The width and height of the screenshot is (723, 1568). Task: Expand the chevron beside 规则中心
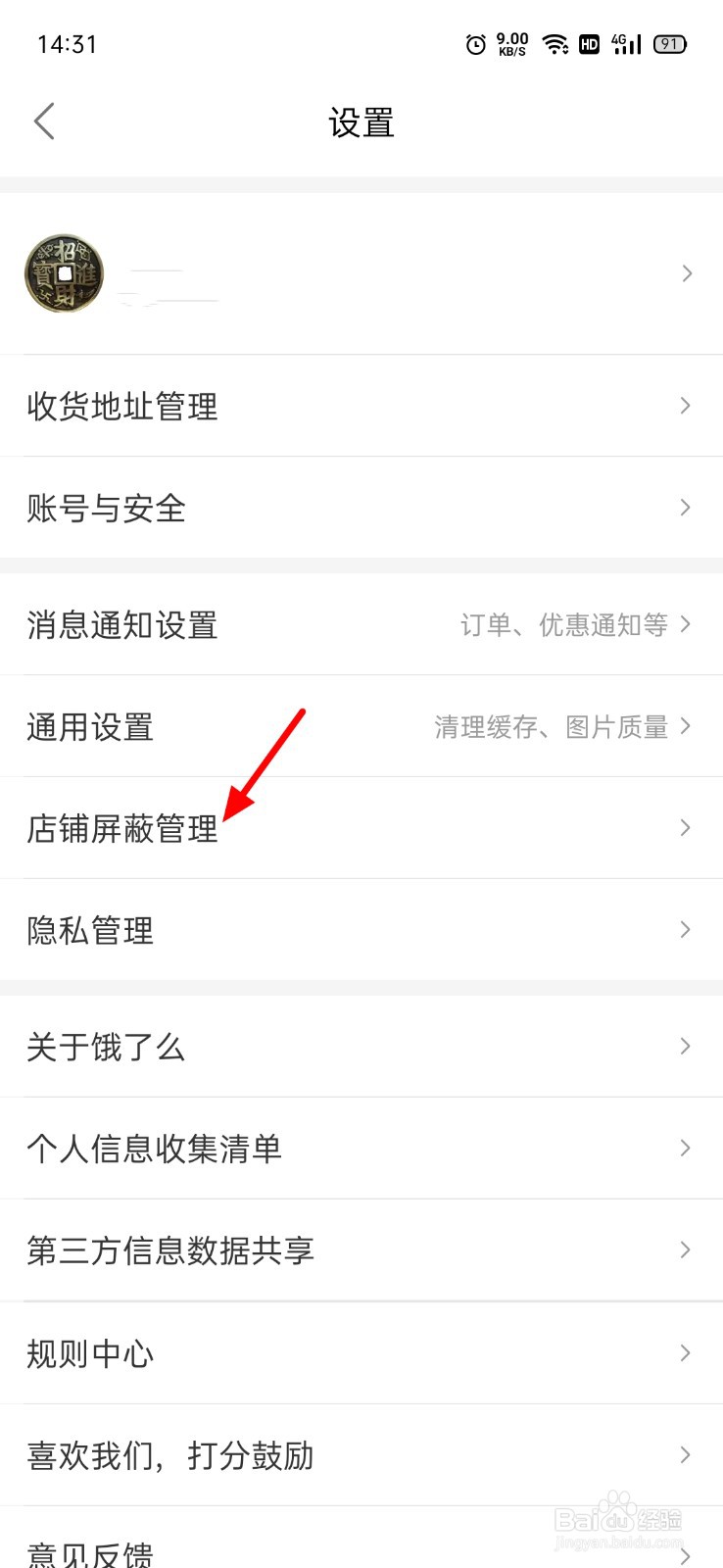685,1352
